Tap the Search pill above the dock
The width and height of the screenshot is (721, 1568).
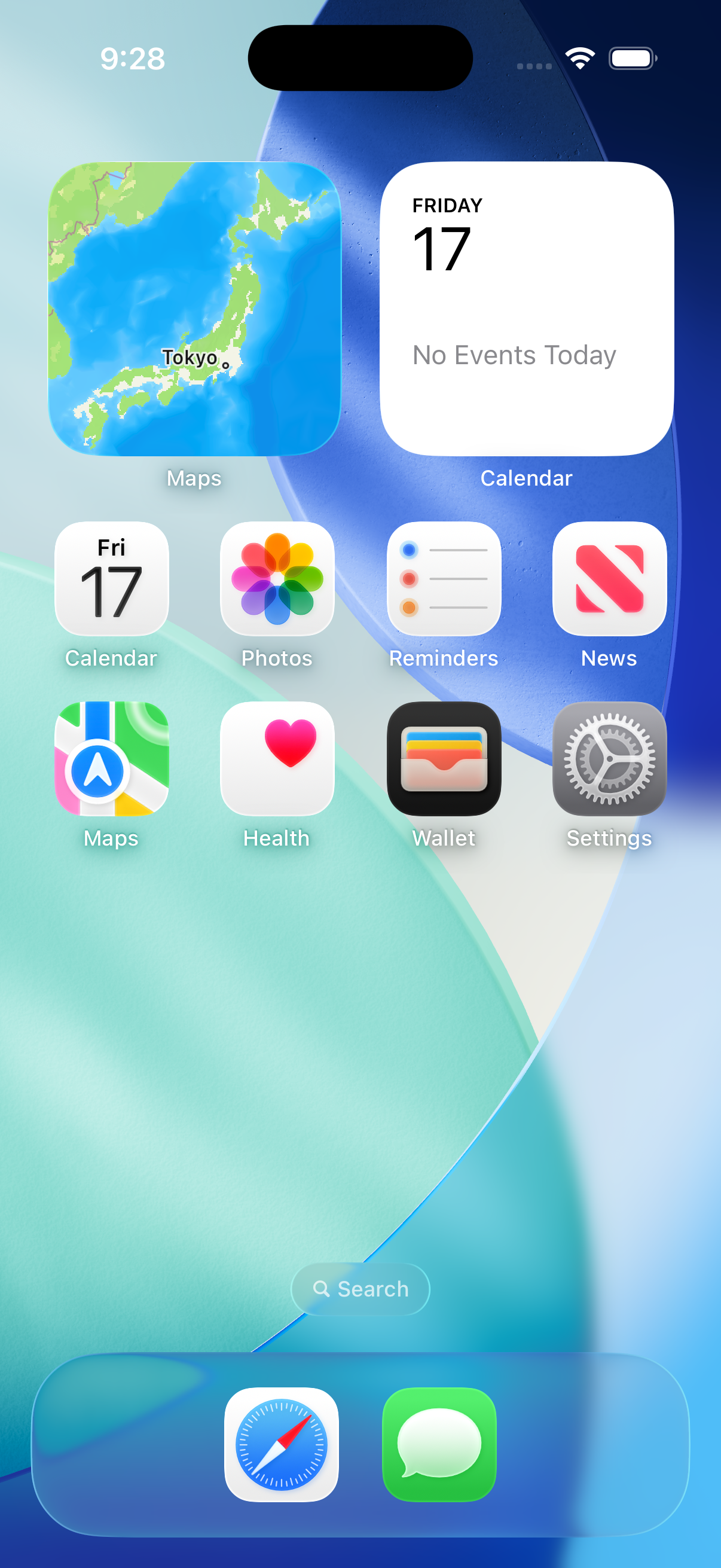point(360,1289)
